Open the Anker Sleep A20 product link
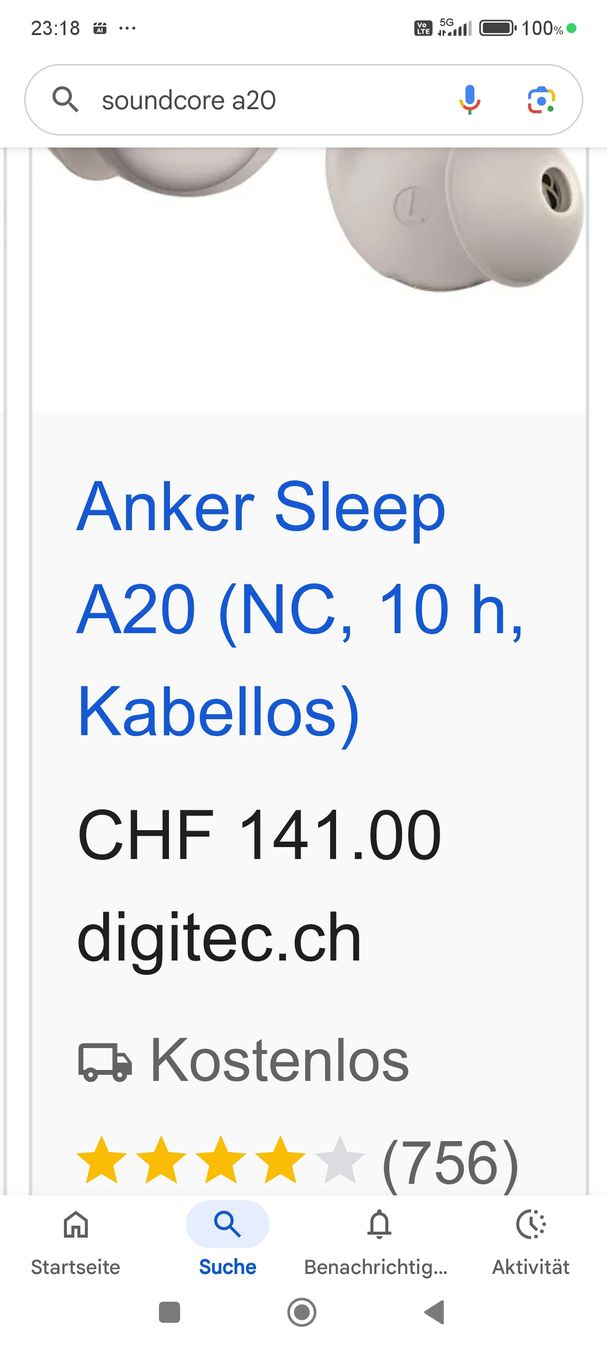The image size is (607, 1350). coord(301,610)
